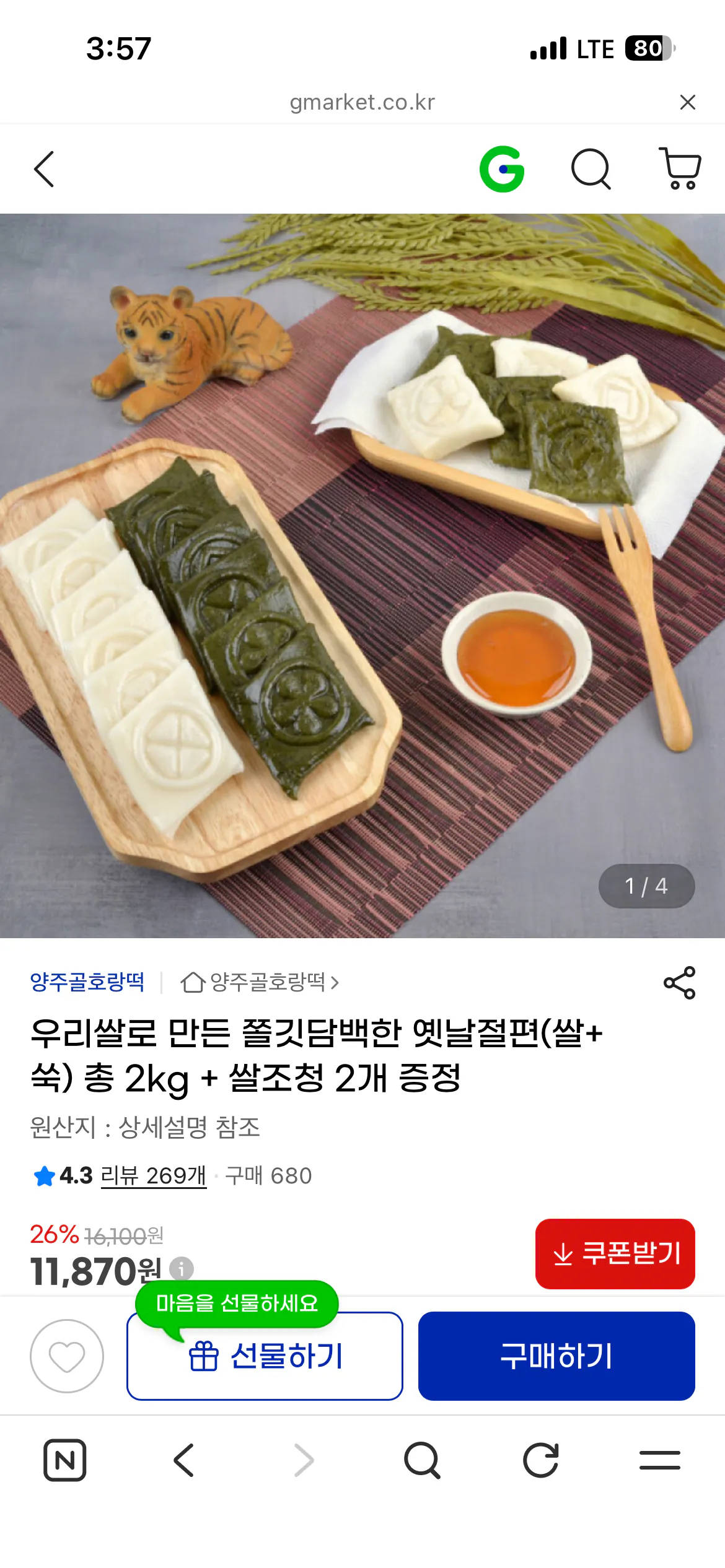Open the shopping cart icon
Viewport: 725px width, 1568px height.
tap(680, 169)
